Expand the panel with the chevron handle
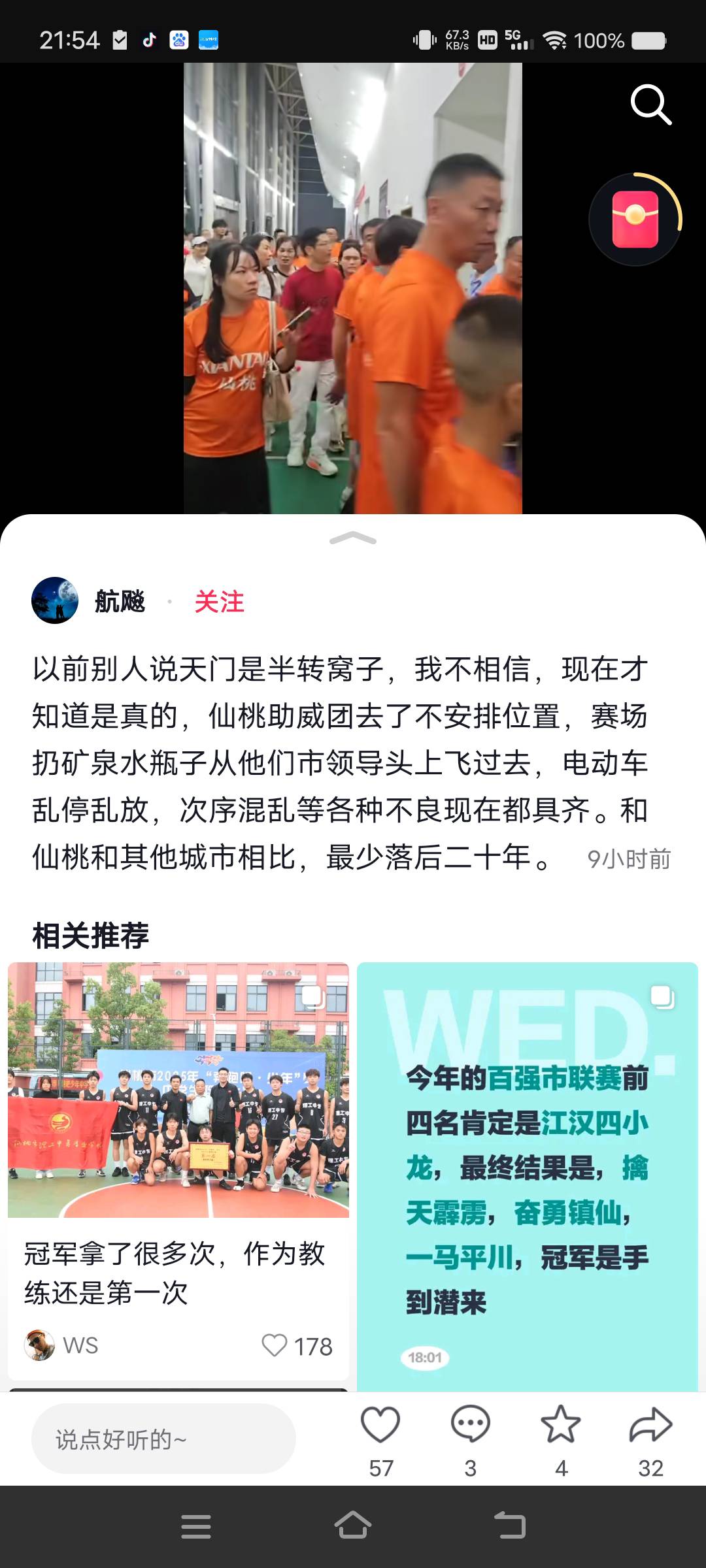This screenshot has height=1568, width=706. [353, 538]
